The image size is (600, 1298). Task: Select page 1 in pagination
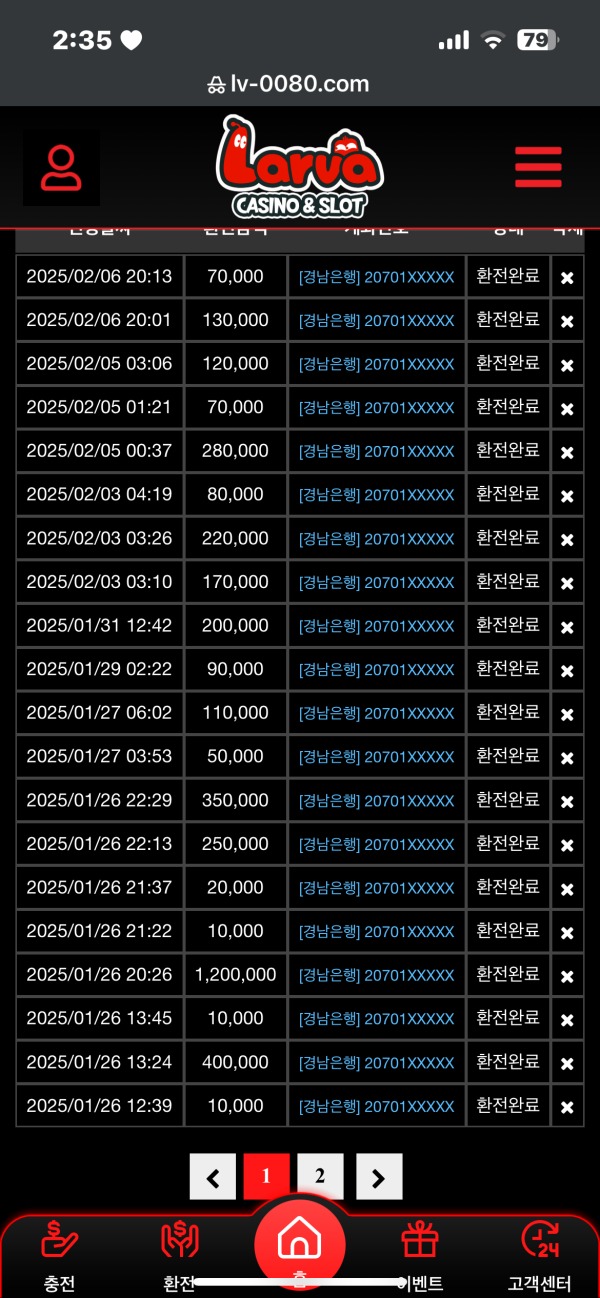[x=266, y=1177]
